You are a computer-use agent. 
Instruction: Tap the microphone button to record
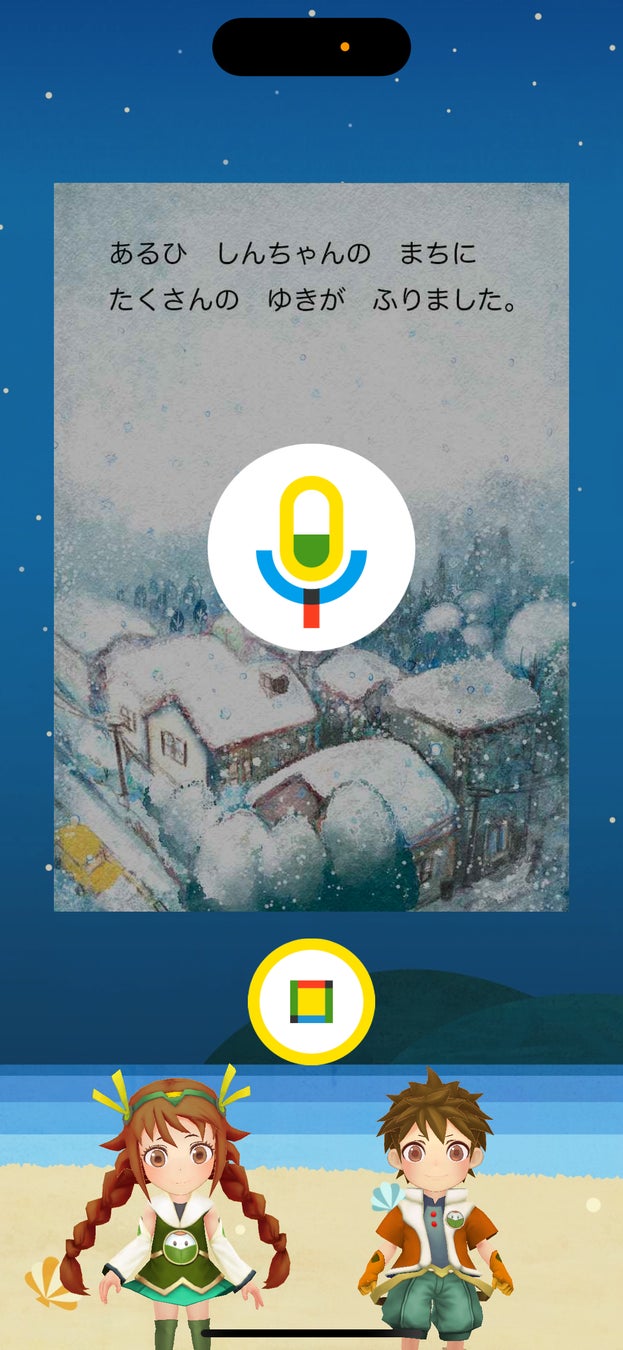[x=311, y=547]
